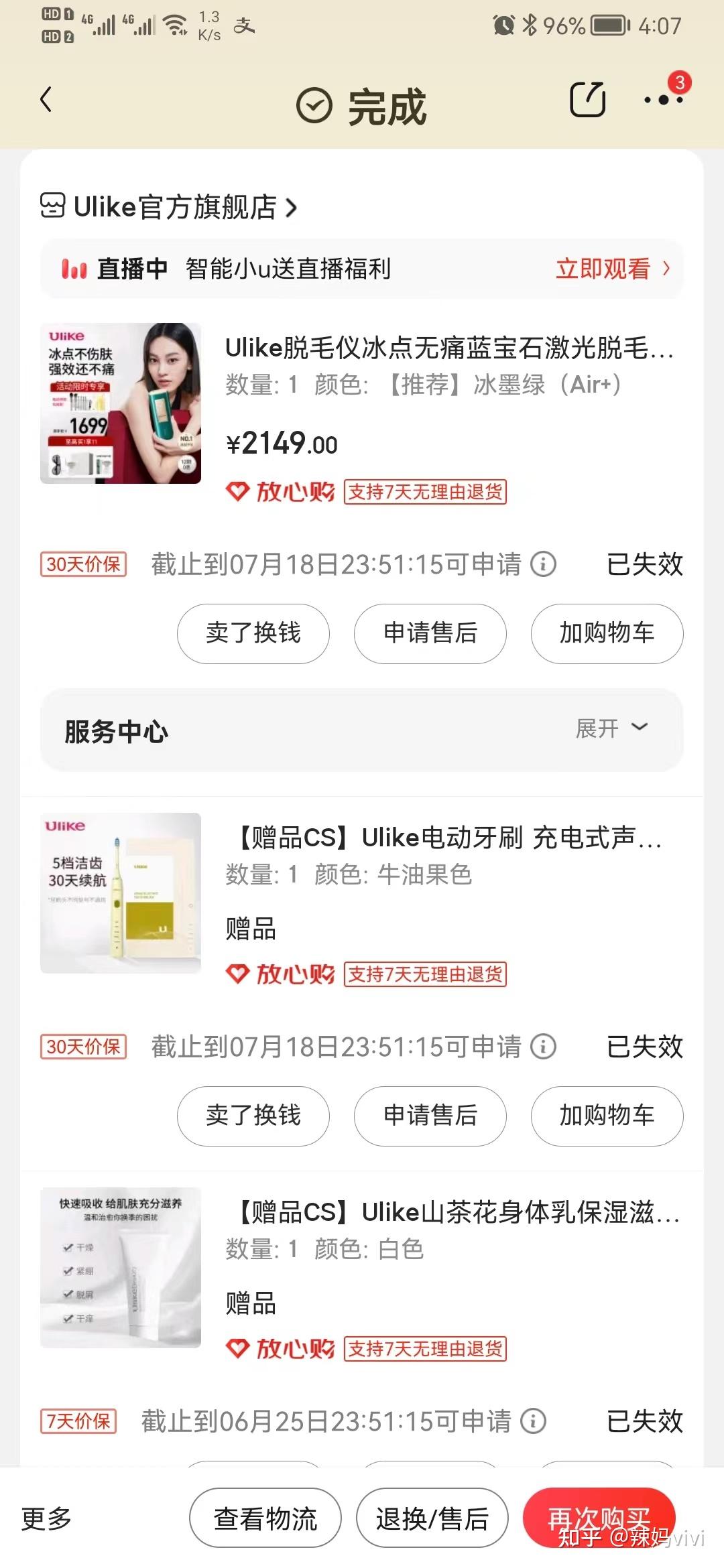724x1568 pixels.
Task: Tap the 放心购 heart icon on laser device
Action: [x=238, y=493]
